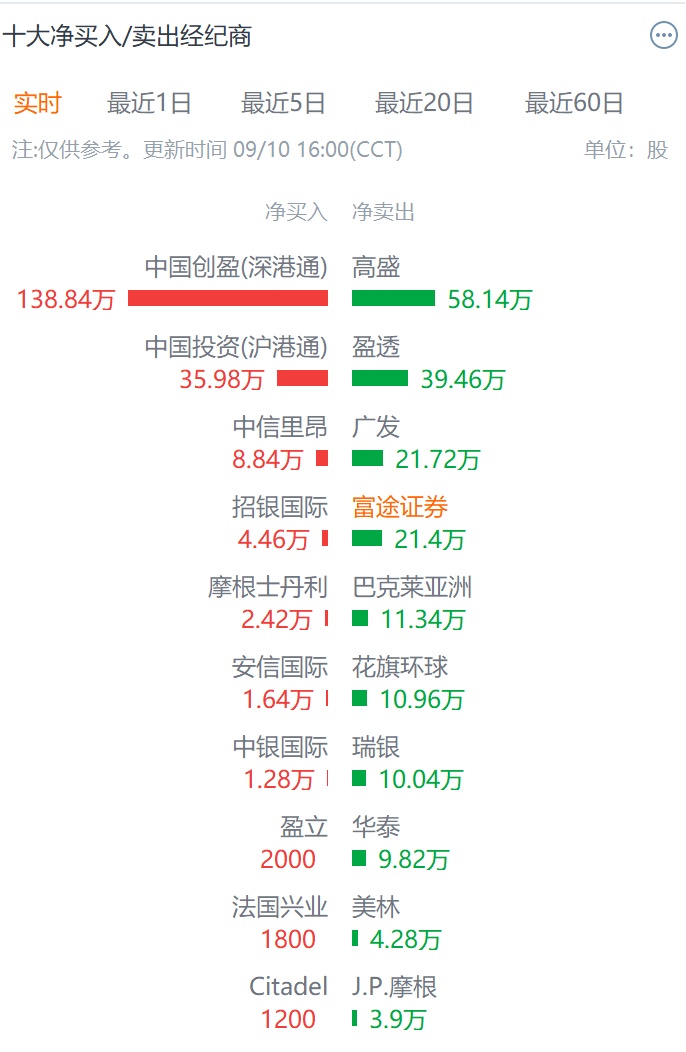The height and width of the screenshot is (1052, 686).
Task: Switch to 最近20日 view
Action: [424, 103]
